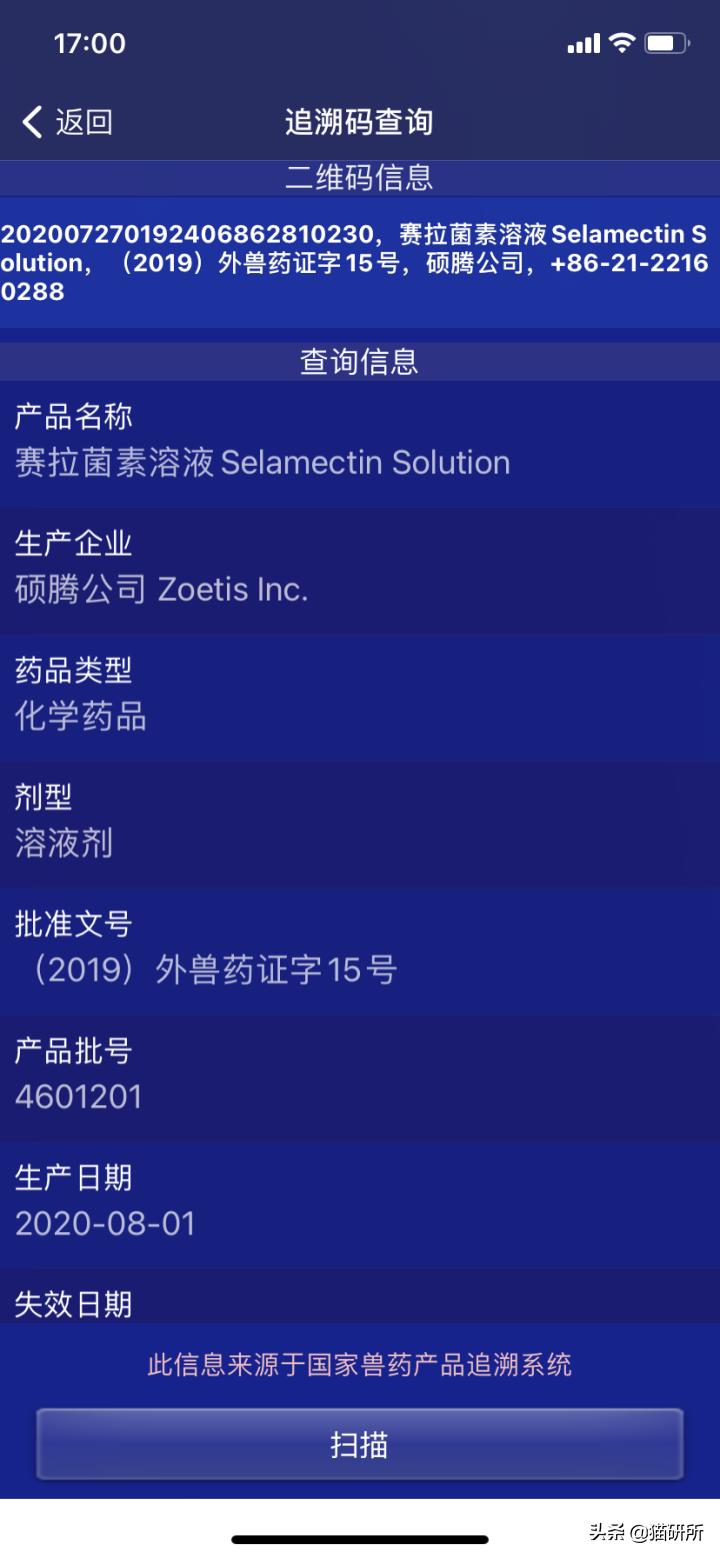Tap the back chevron arrow icon
The height and width of the screenshot is (1558, 720).
pos(30,120)
